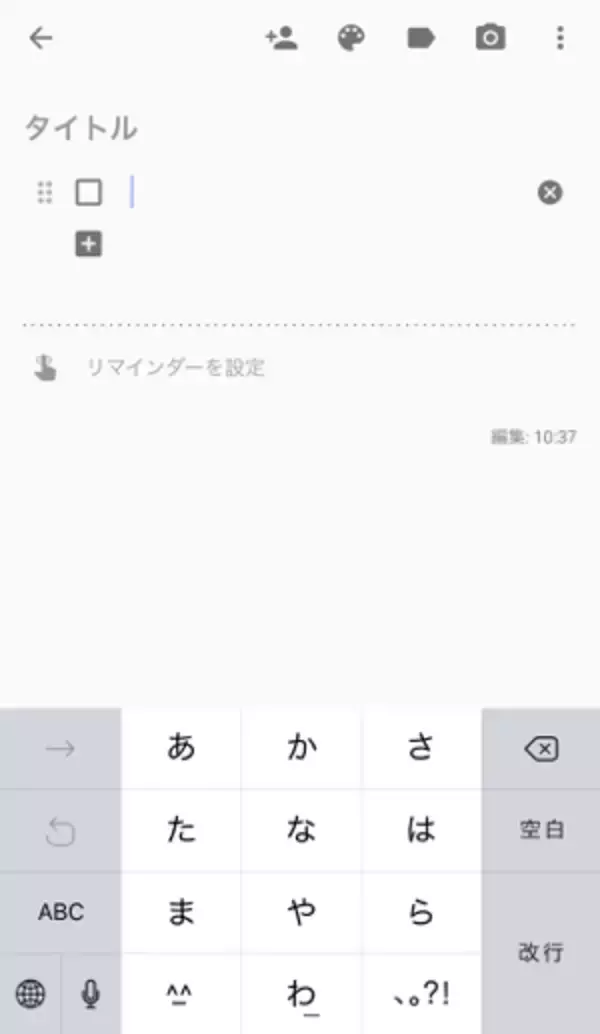The width and height of the screenshot is (600, 1034).
Task: Tap the globe key to switch keyboards
Action: [x=31, y=993]
